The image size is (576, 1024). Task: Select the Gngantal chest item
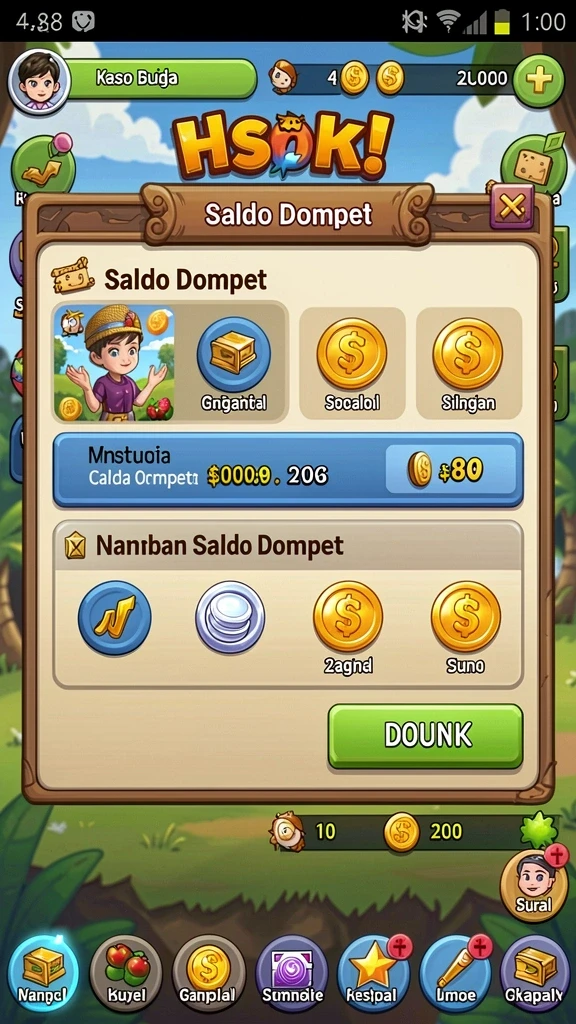233,362
